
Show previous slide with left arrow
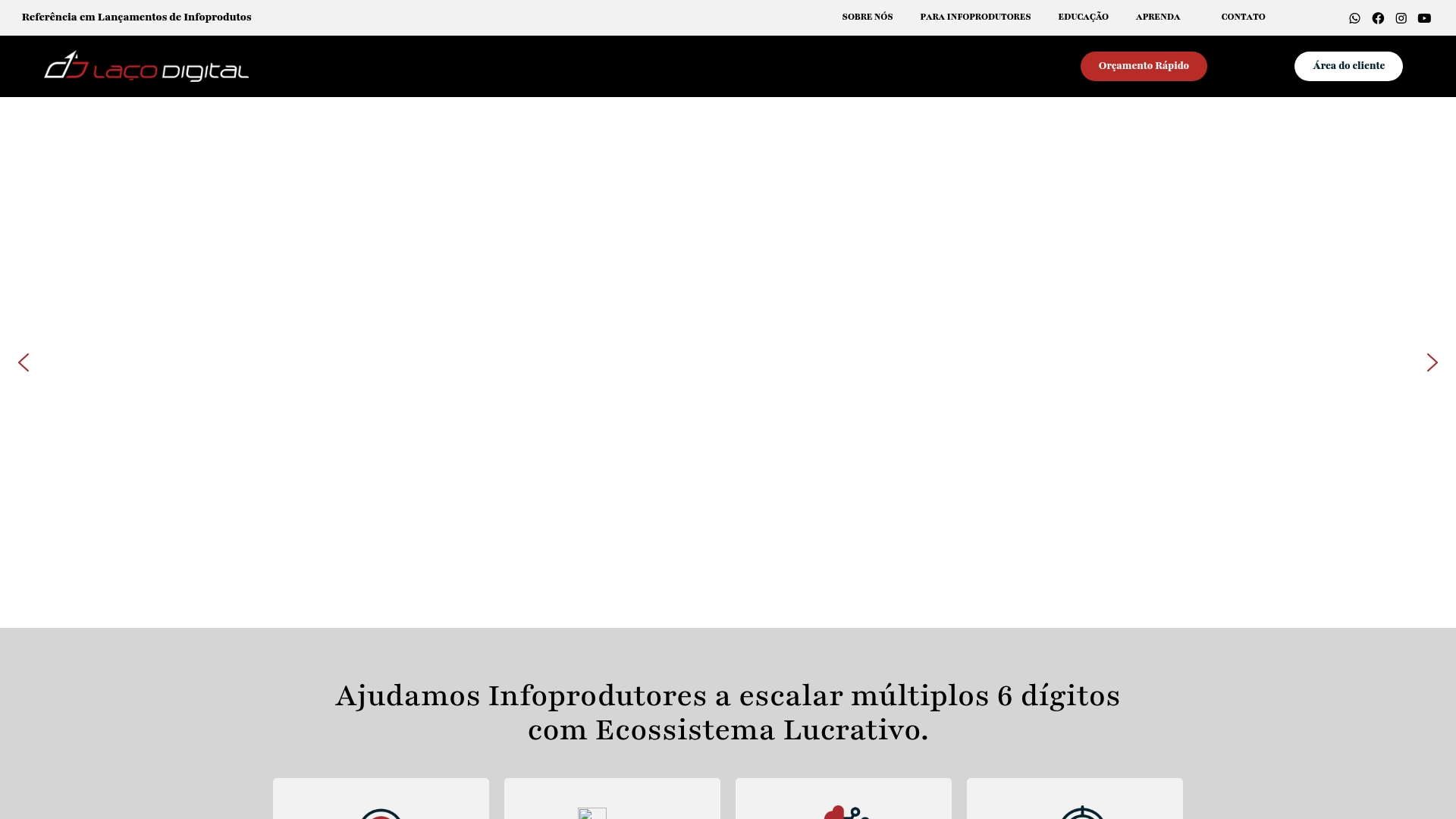coord(24,362)
